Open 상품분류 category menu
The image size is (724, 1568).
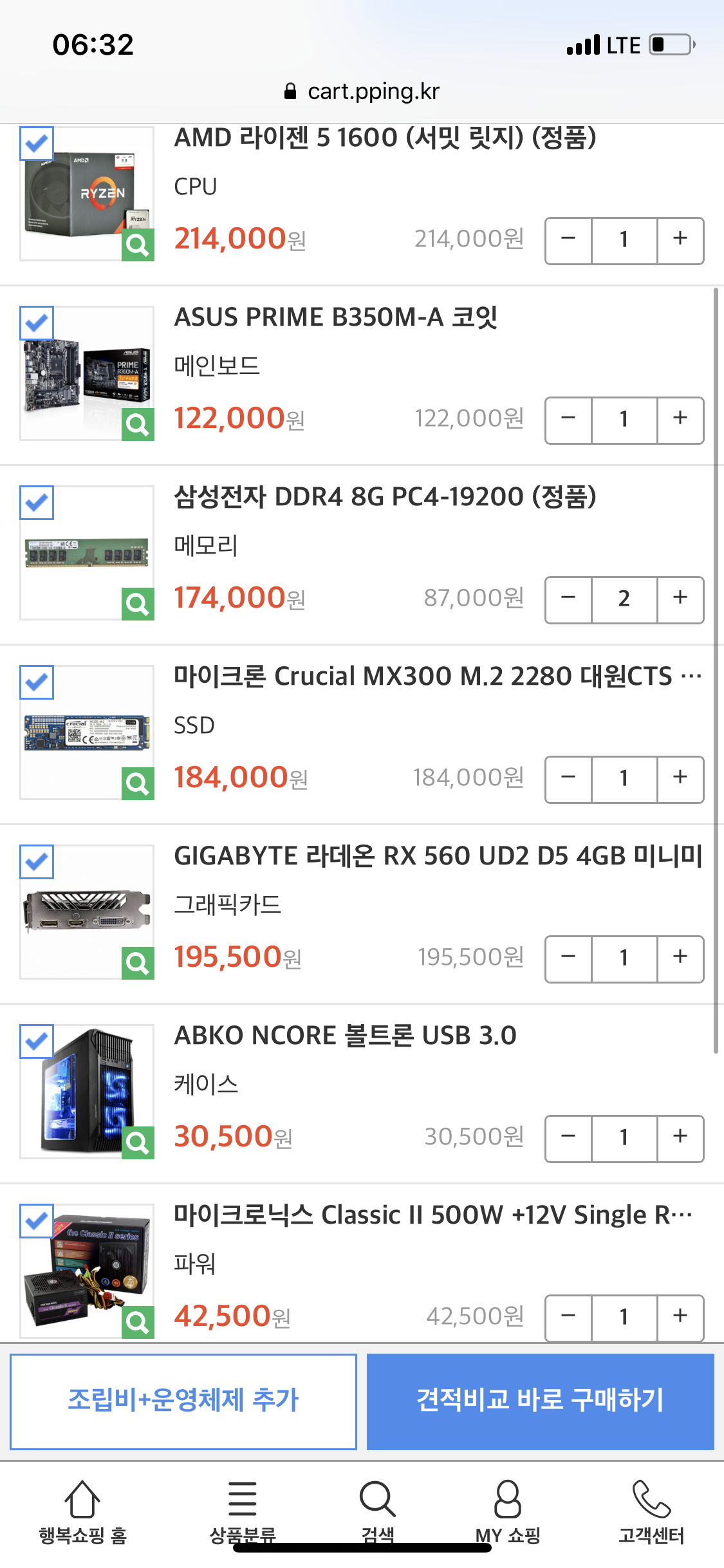coord(243,1511)
